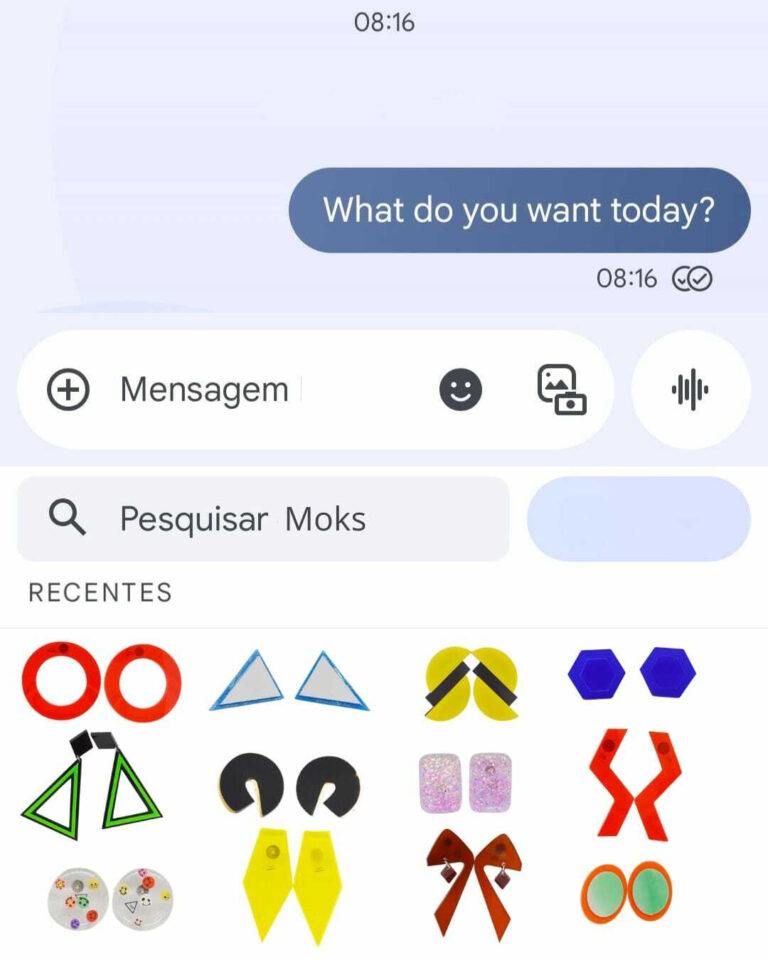The width and height of the screenshot is (768, 960).
Task: Tap the Pesquisar Moks search box
Action: coord(262,519)
